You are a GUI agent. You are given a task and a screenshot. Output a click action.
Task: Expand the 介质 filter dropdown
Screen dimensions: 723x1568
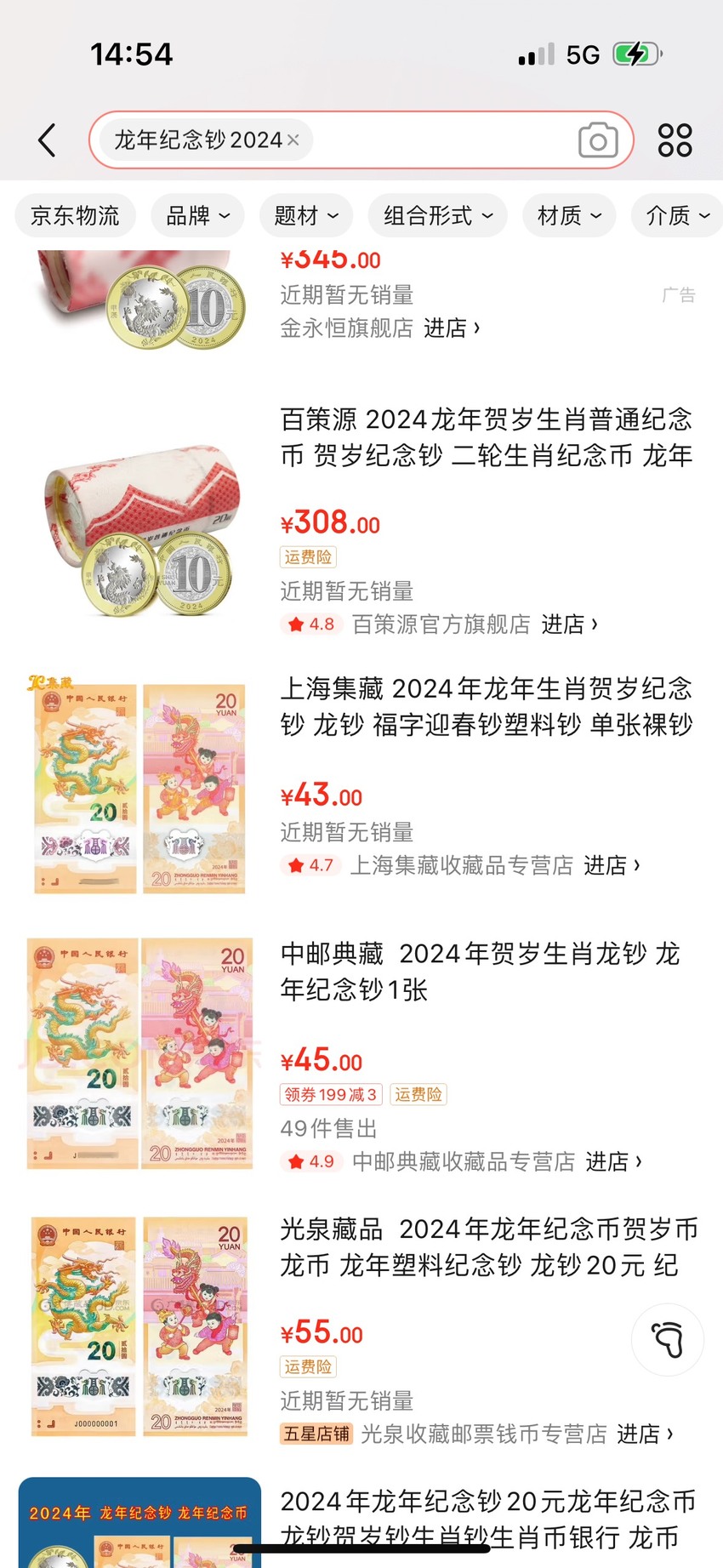click(x=678, y=216)
